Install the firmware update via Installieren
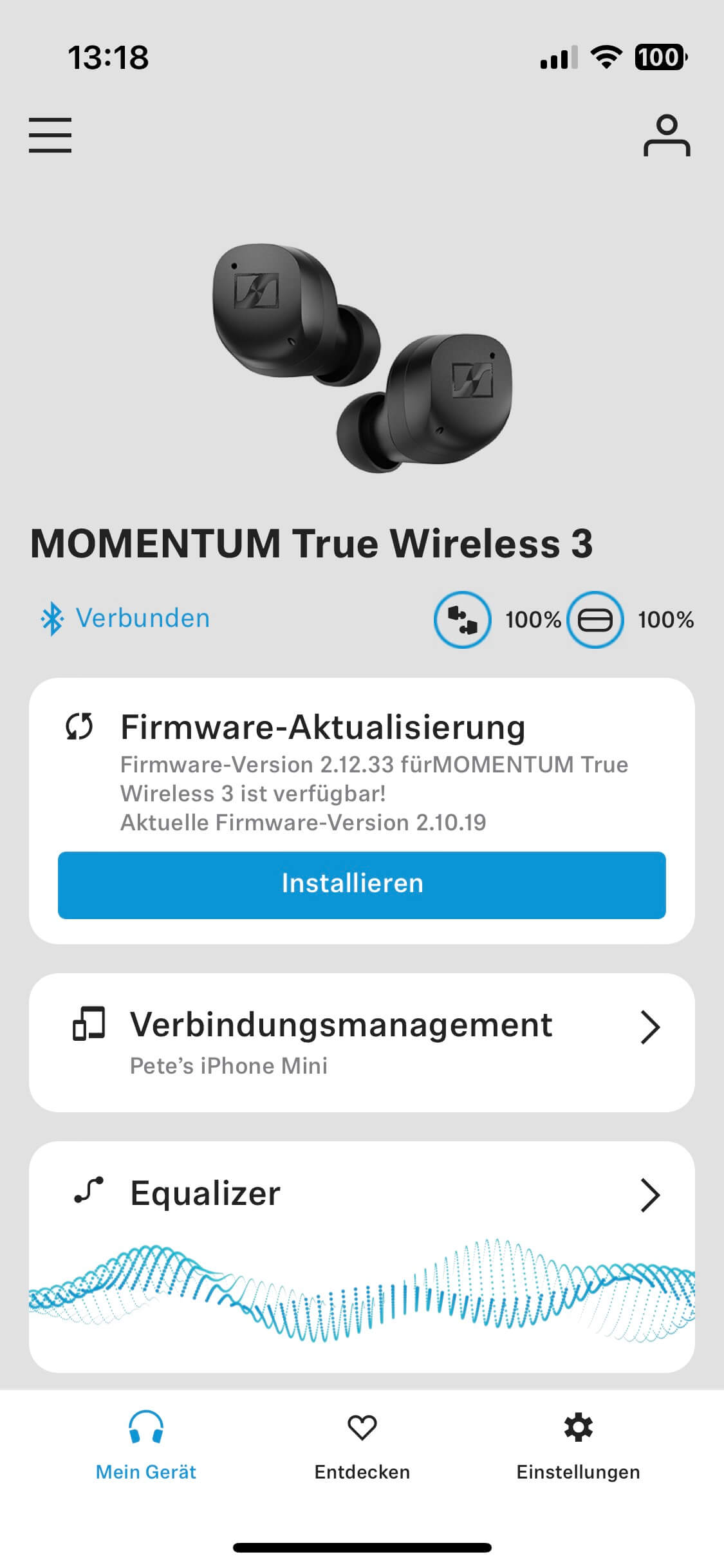The height and width of the screenshot is (1568, 724). click(x=362, y=884)
